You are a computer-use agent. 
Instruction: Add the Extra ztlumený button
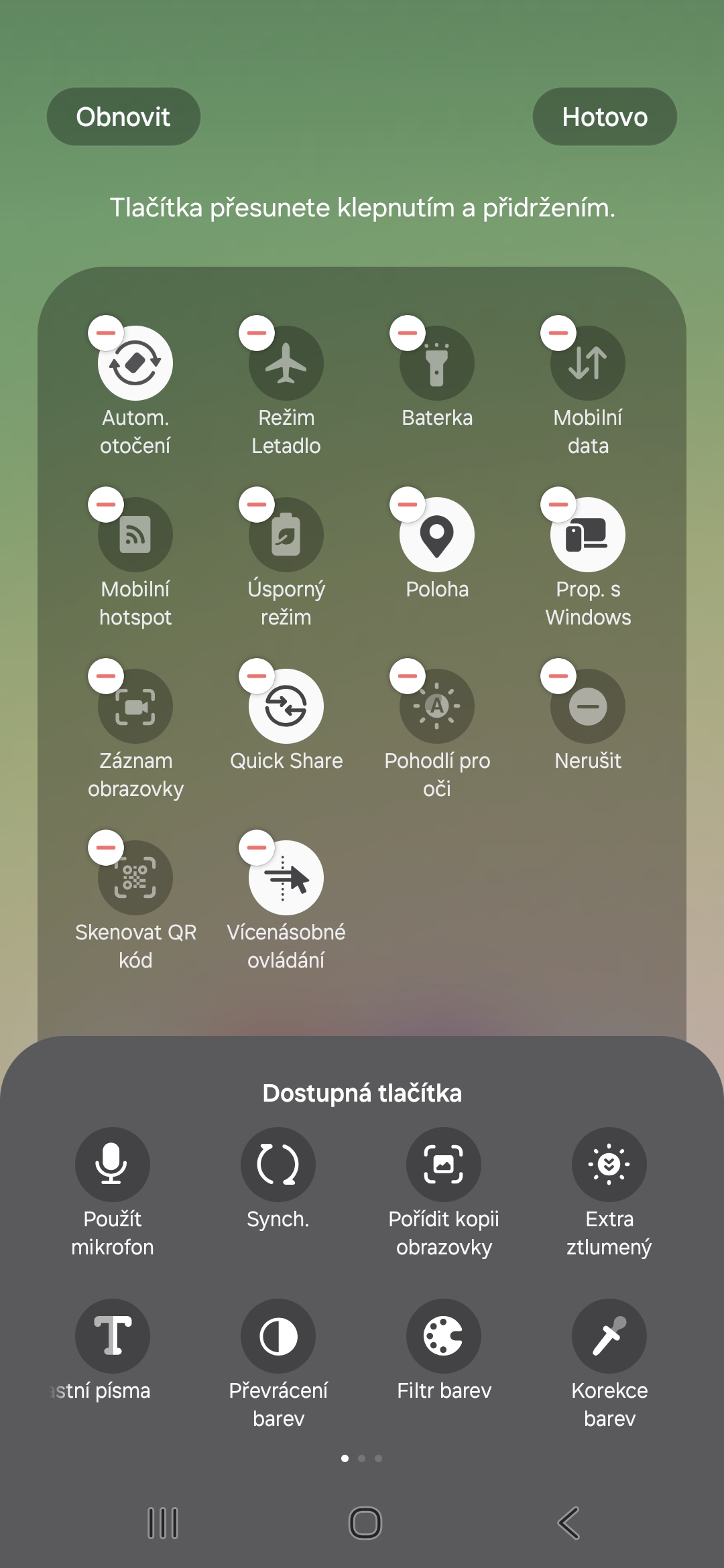[609, 1164]
